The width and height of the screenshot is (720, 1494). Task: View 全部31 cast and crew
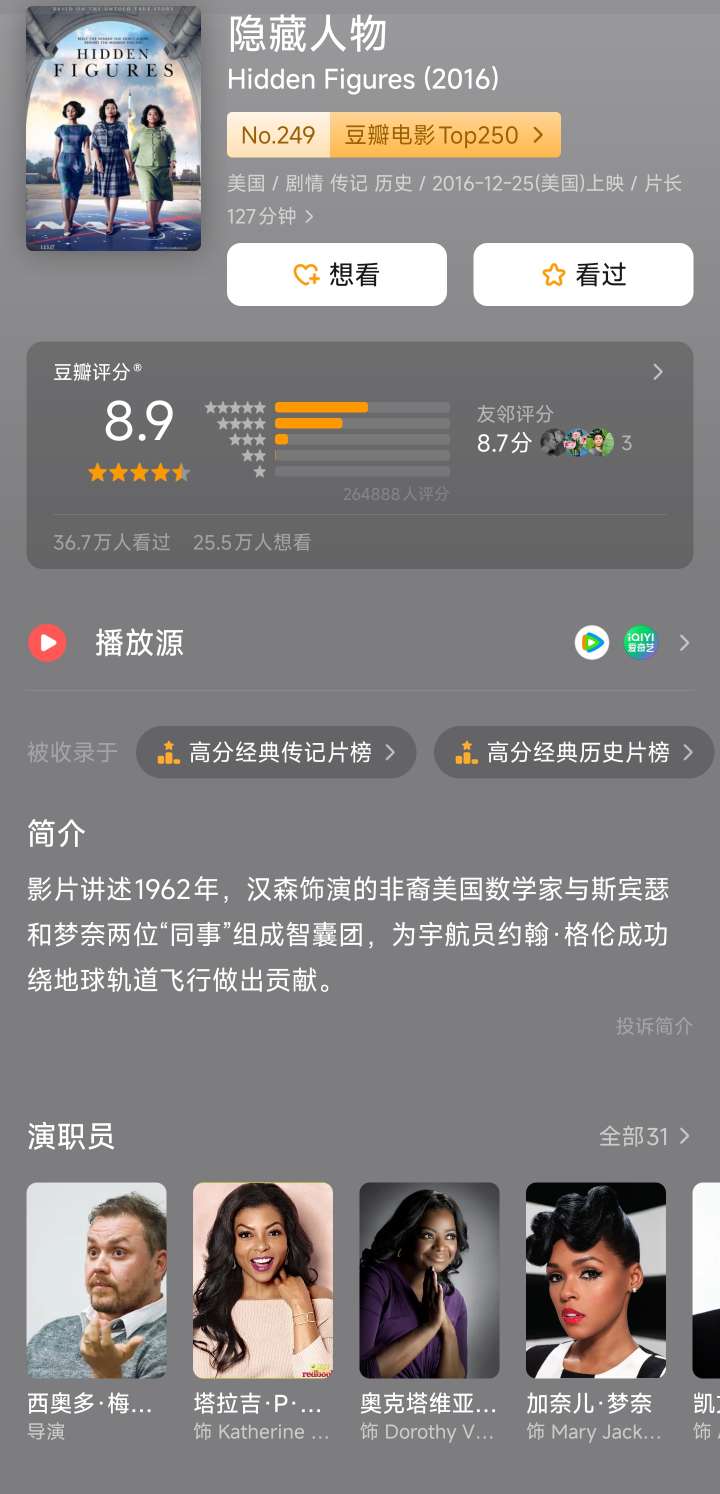tap(644, 1136)
